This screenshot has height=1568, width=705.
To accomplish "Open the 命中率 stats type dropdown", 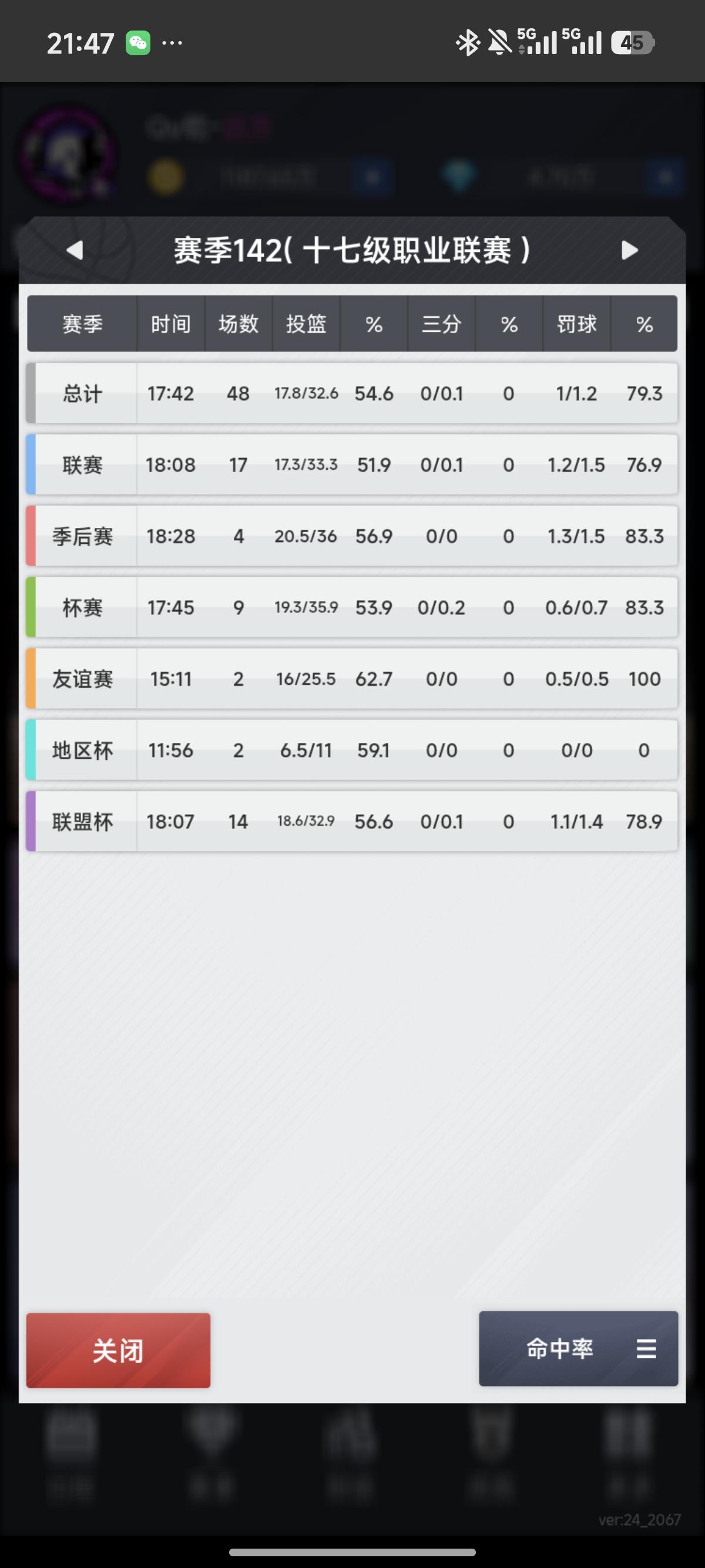I will [x=578, y=1348].
